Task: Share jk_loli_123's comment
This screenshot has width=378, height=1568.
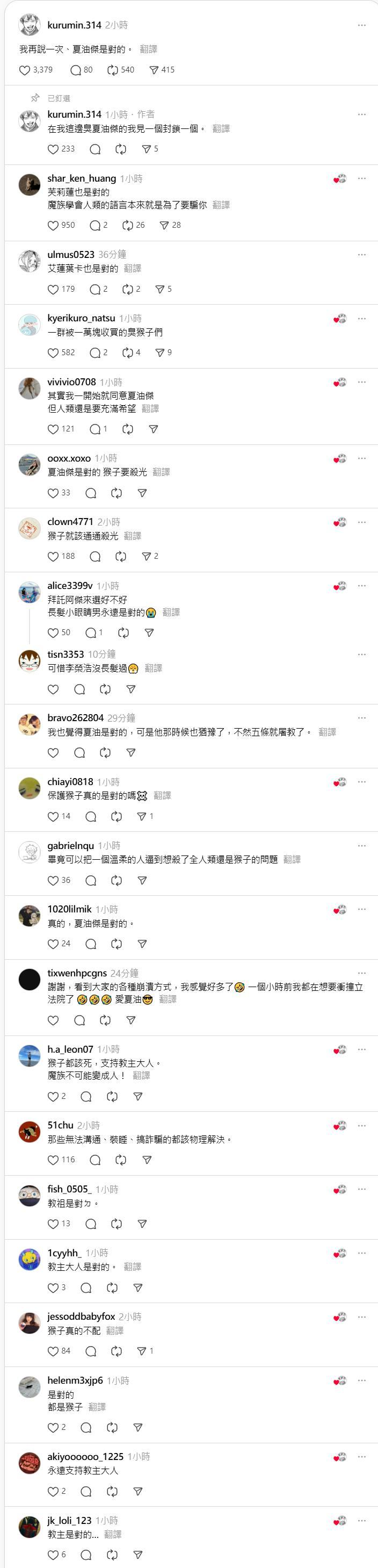Action: pyautogui.click(x=137, y=1555)
